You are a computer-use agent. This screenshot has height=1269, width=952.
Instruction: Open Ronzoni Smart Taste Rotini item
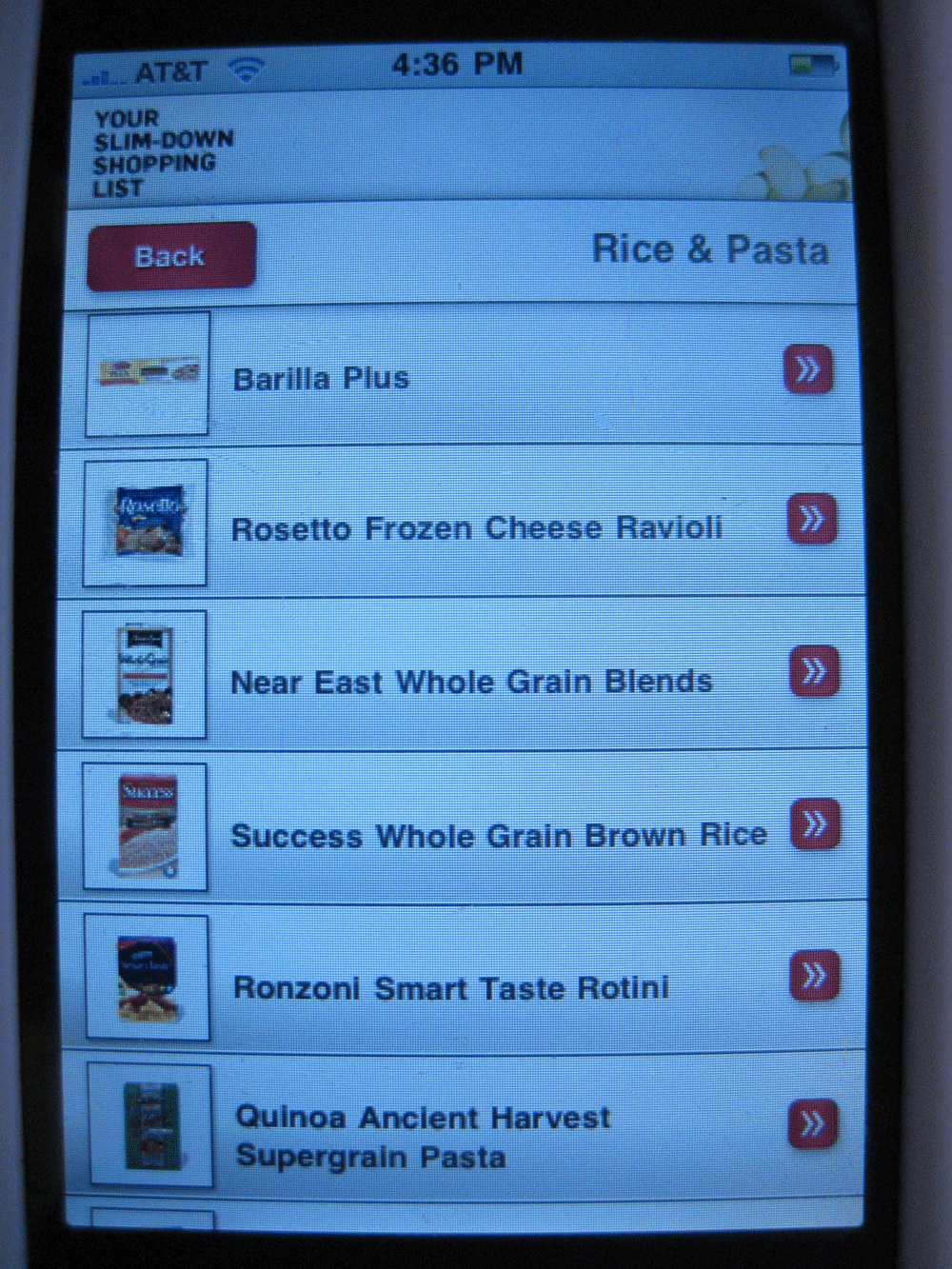pyautogui.click(x=451, y=988)
